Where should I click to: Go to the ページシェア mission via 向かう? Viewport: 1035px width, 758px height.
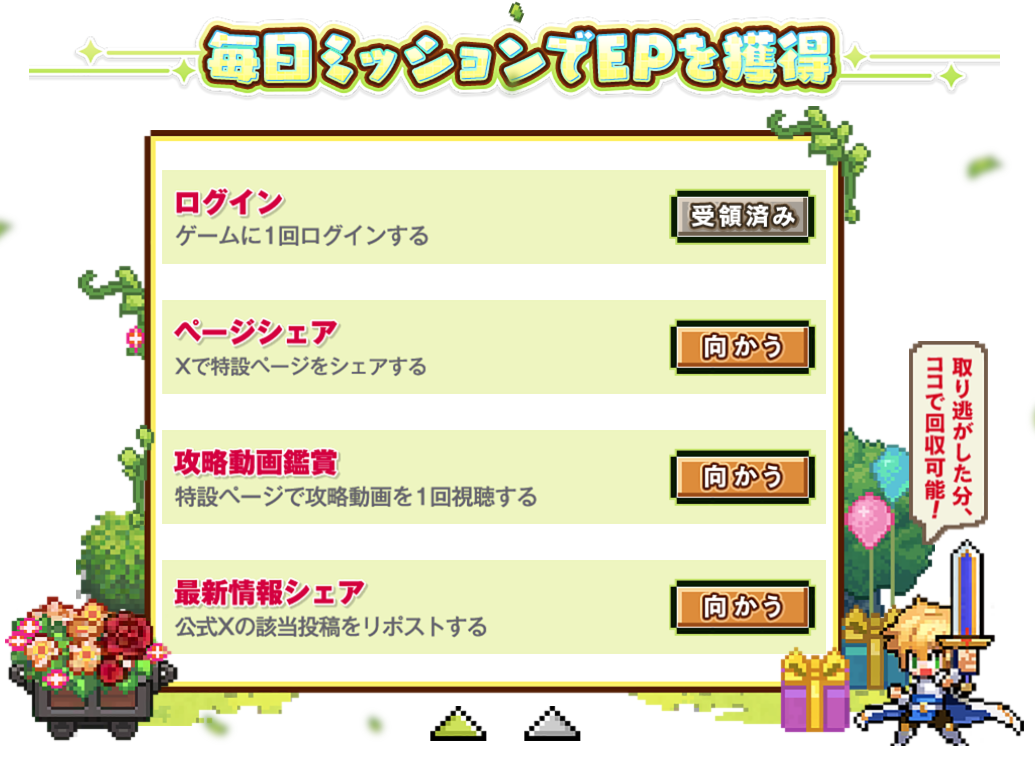coord(741,347)
